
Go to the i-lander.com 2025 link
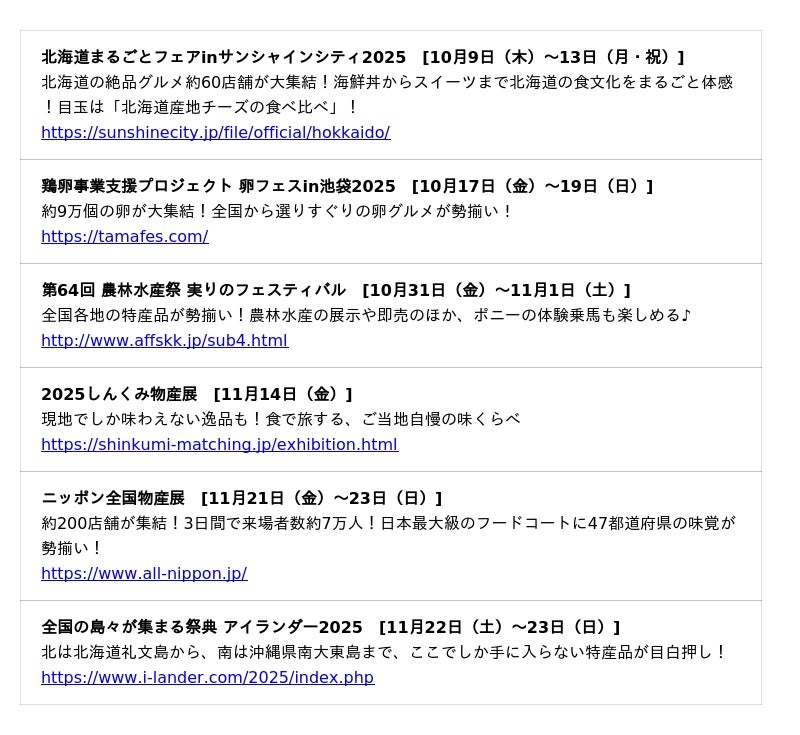coord(207,678)
